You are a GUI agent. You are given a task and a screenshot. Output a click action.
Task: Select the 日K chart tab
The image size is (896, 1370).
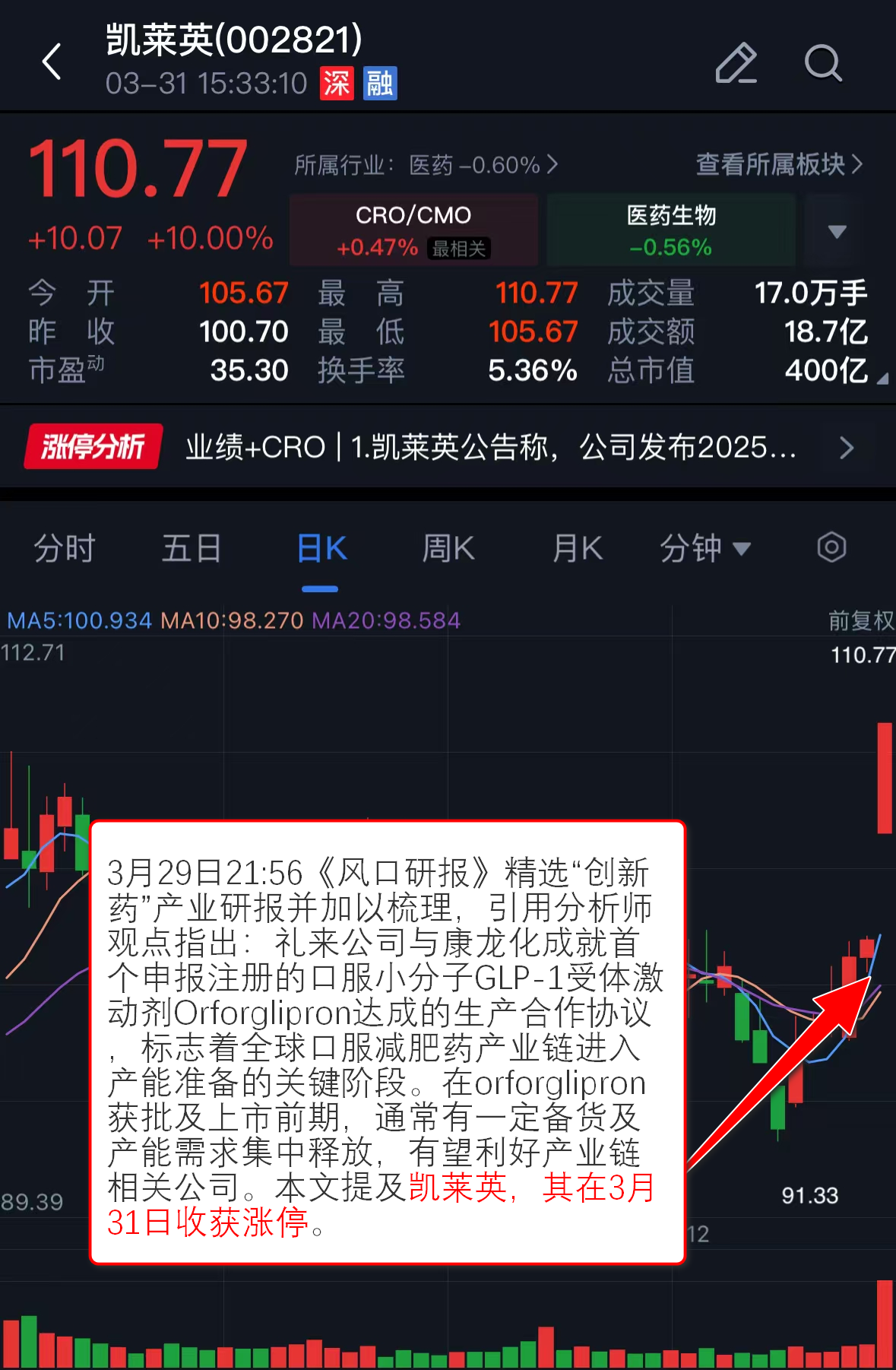(321, 548)
